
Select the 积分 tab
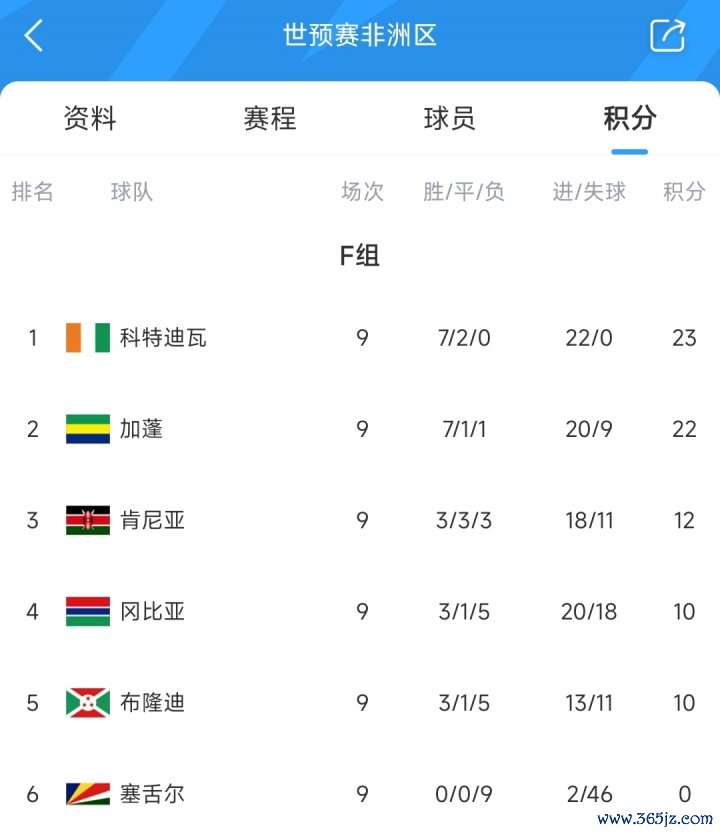(x=630, y=119)
